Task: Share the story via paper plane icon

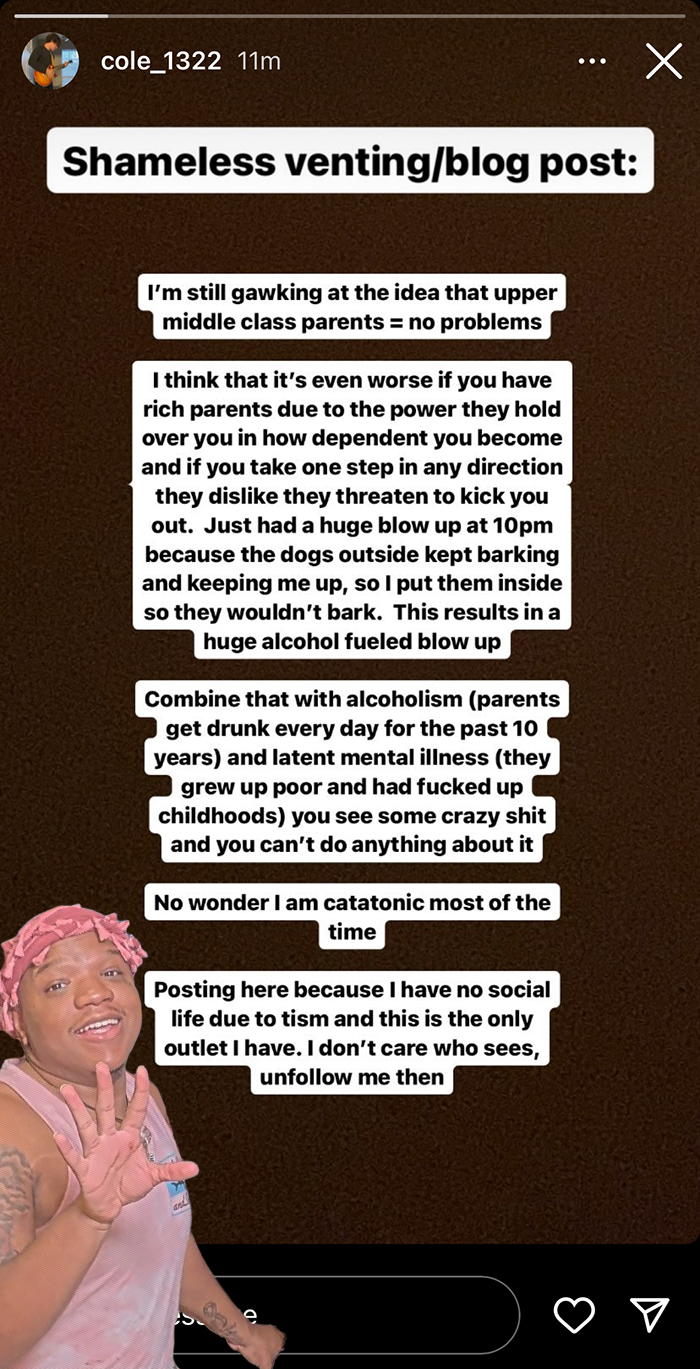Action: 650,1314
